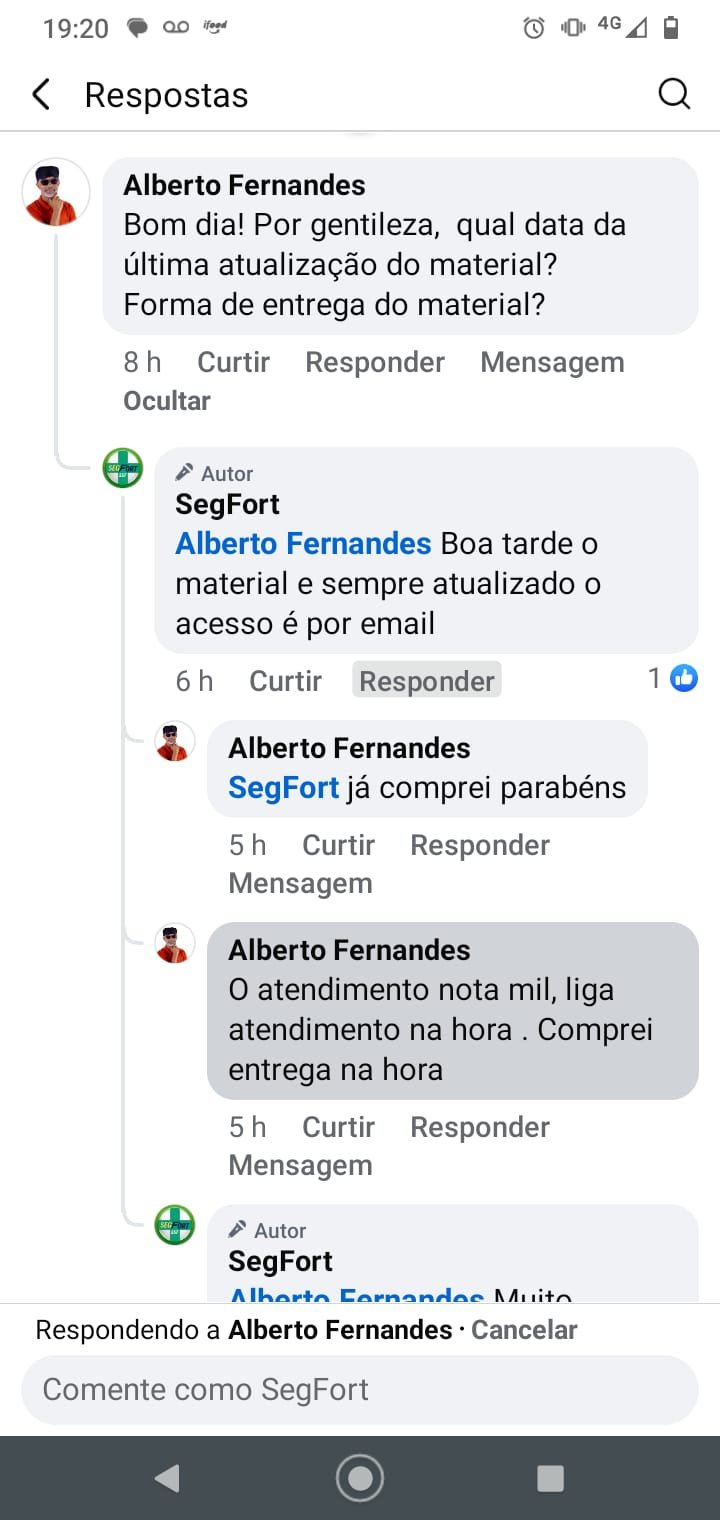Image resolution: width=720 pixels, height=1520 pixels.
Task: Like the "atendimento nota mil" comment
Action: coord(338,1127)
